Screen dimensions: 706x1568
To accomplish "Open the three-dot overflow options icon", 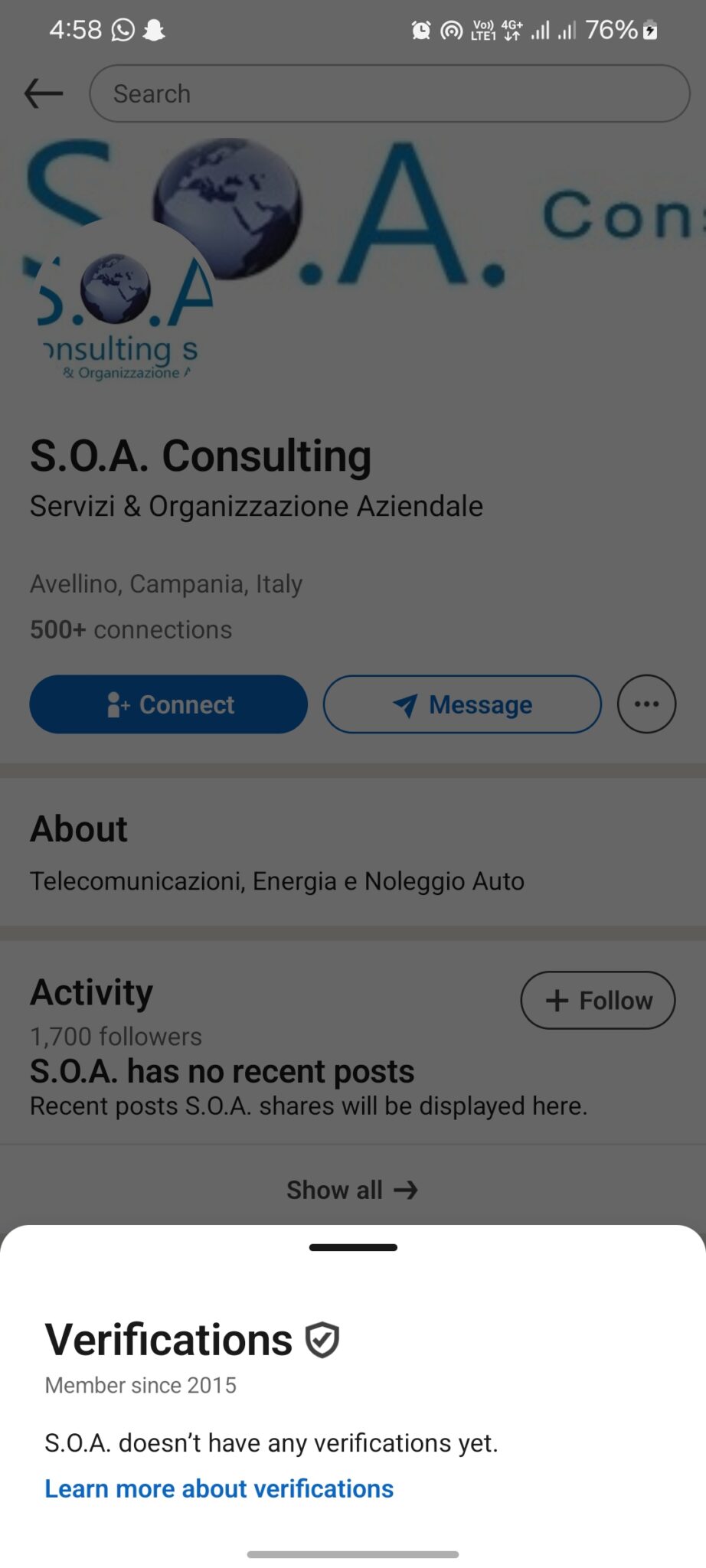I will click(646, 704).
